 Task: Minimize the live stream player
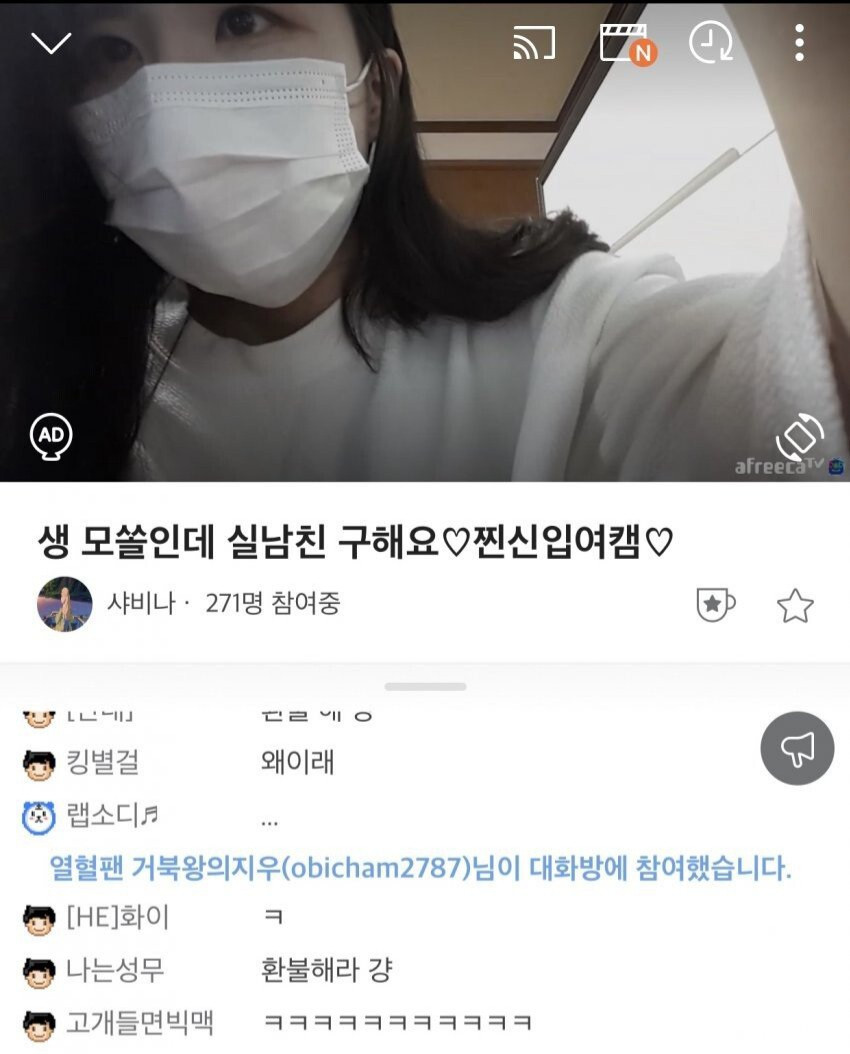[51, 43]
